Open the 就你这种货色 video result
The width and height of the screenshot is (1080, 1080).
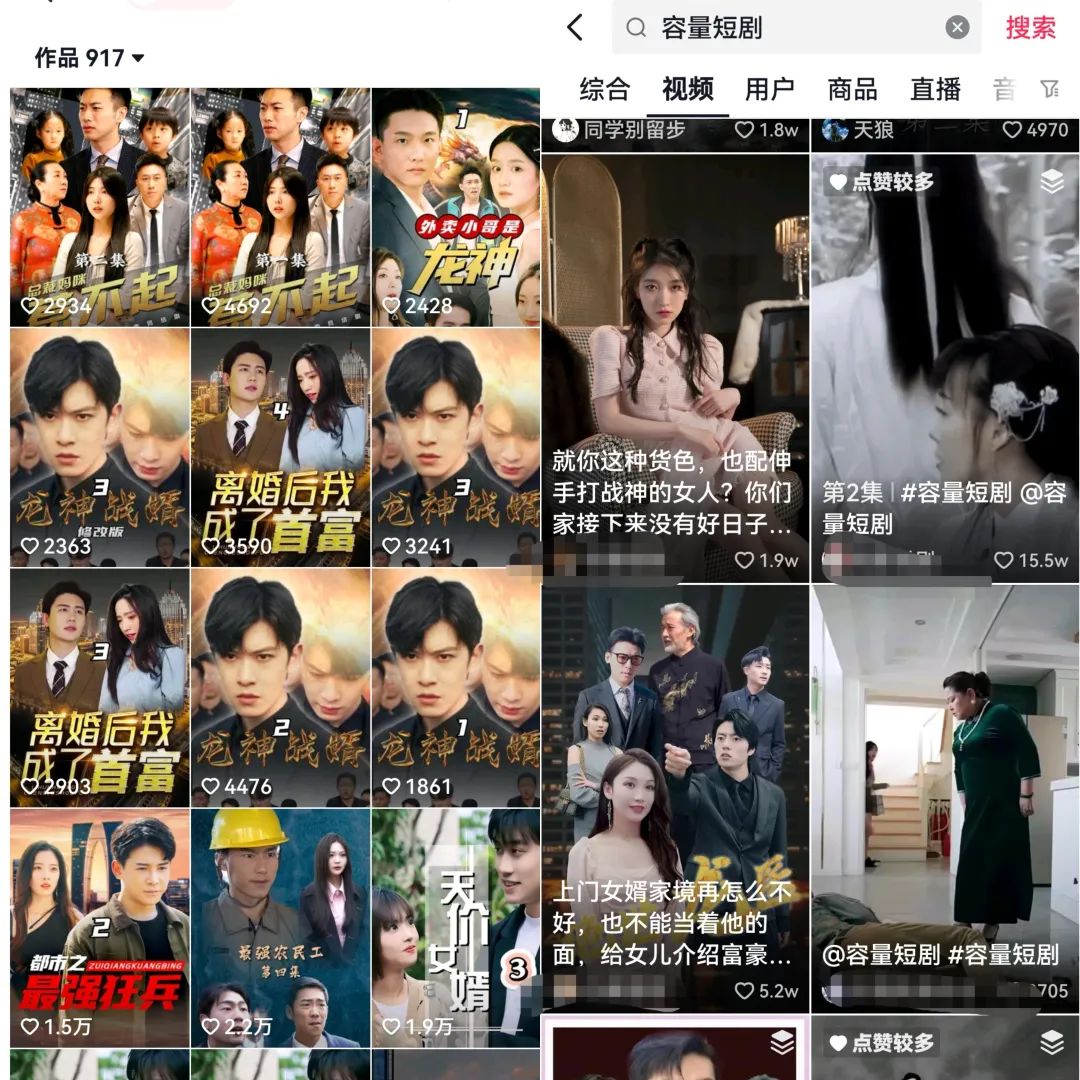click(x=674, y=367)
